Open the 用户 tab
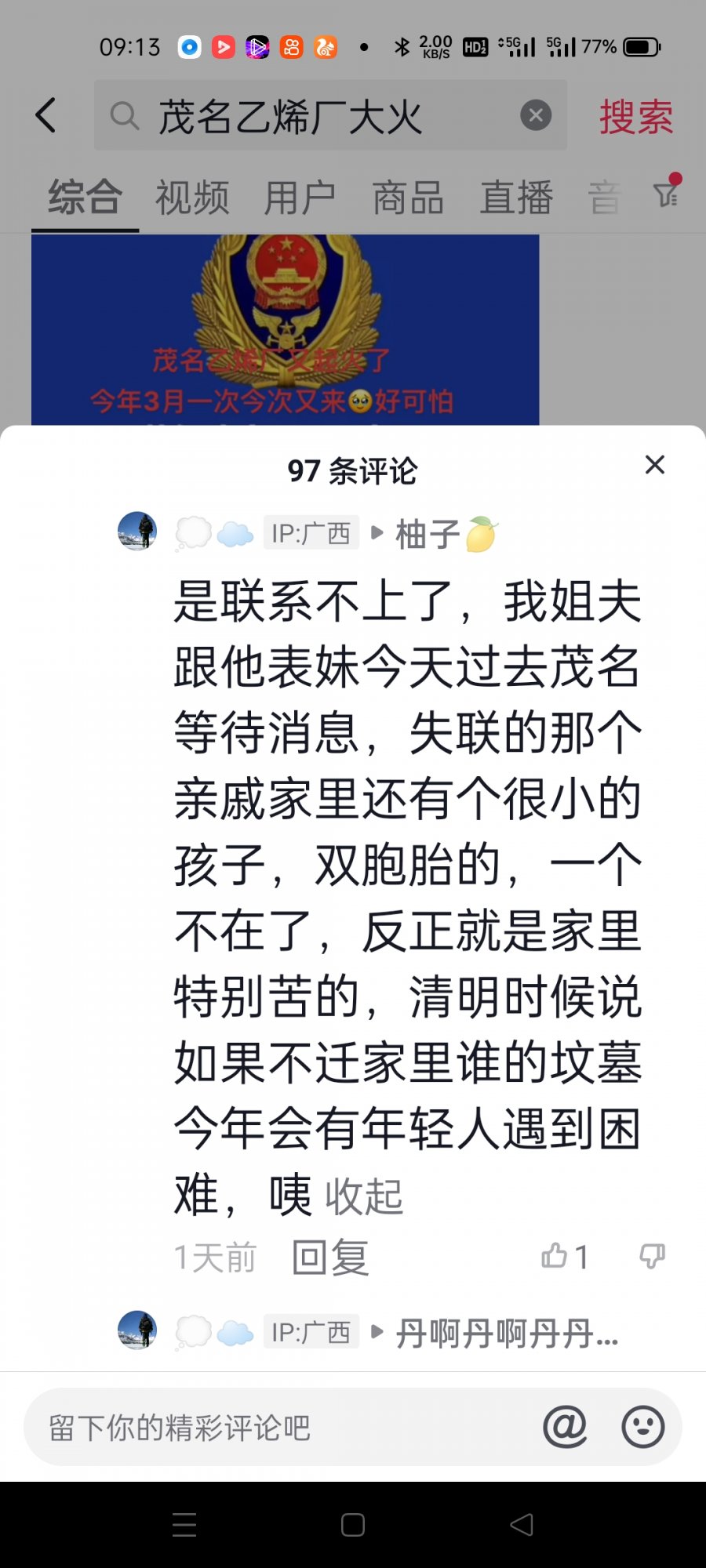Viewport: 706px width, 1568px height. click(x=300, y=197)
